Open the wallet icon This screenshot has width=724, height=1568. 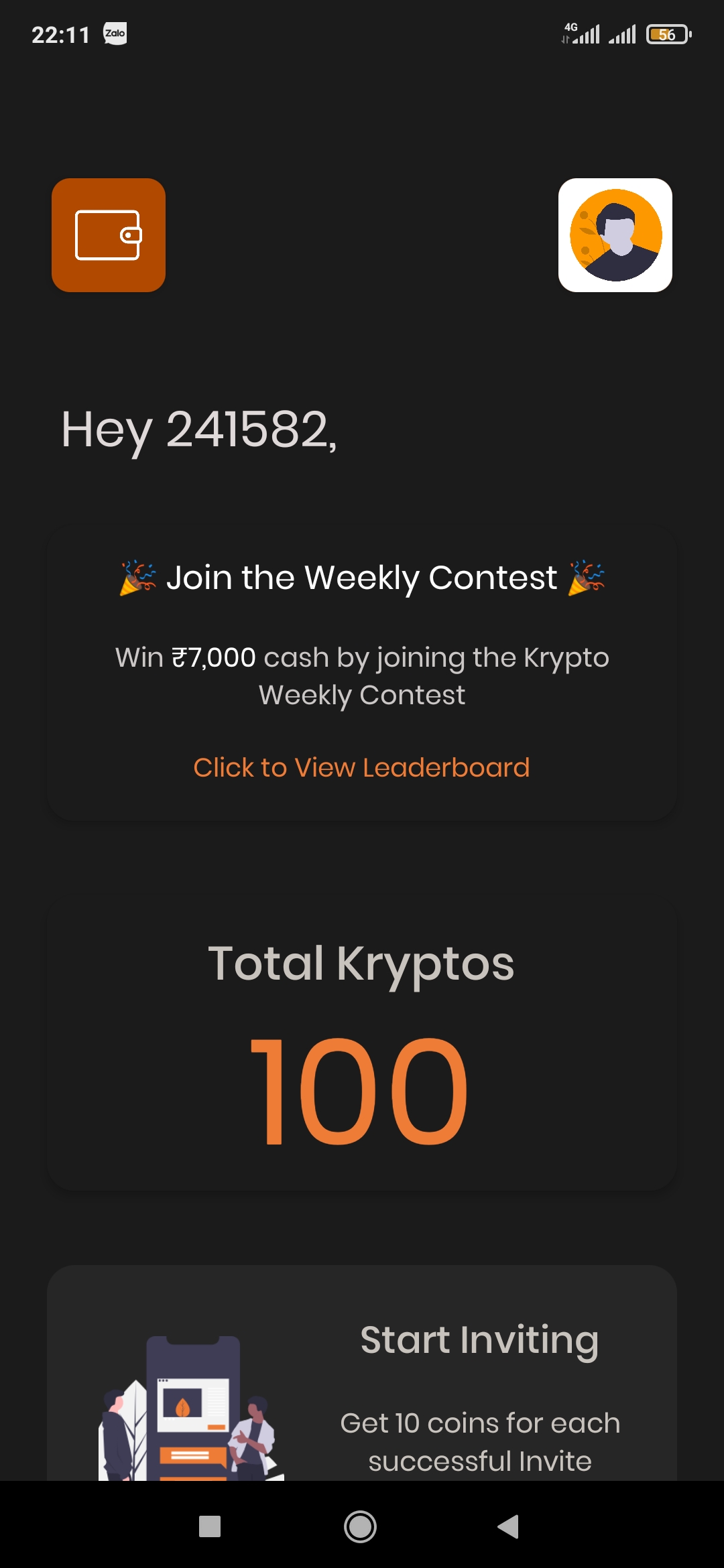click(109, 235)
